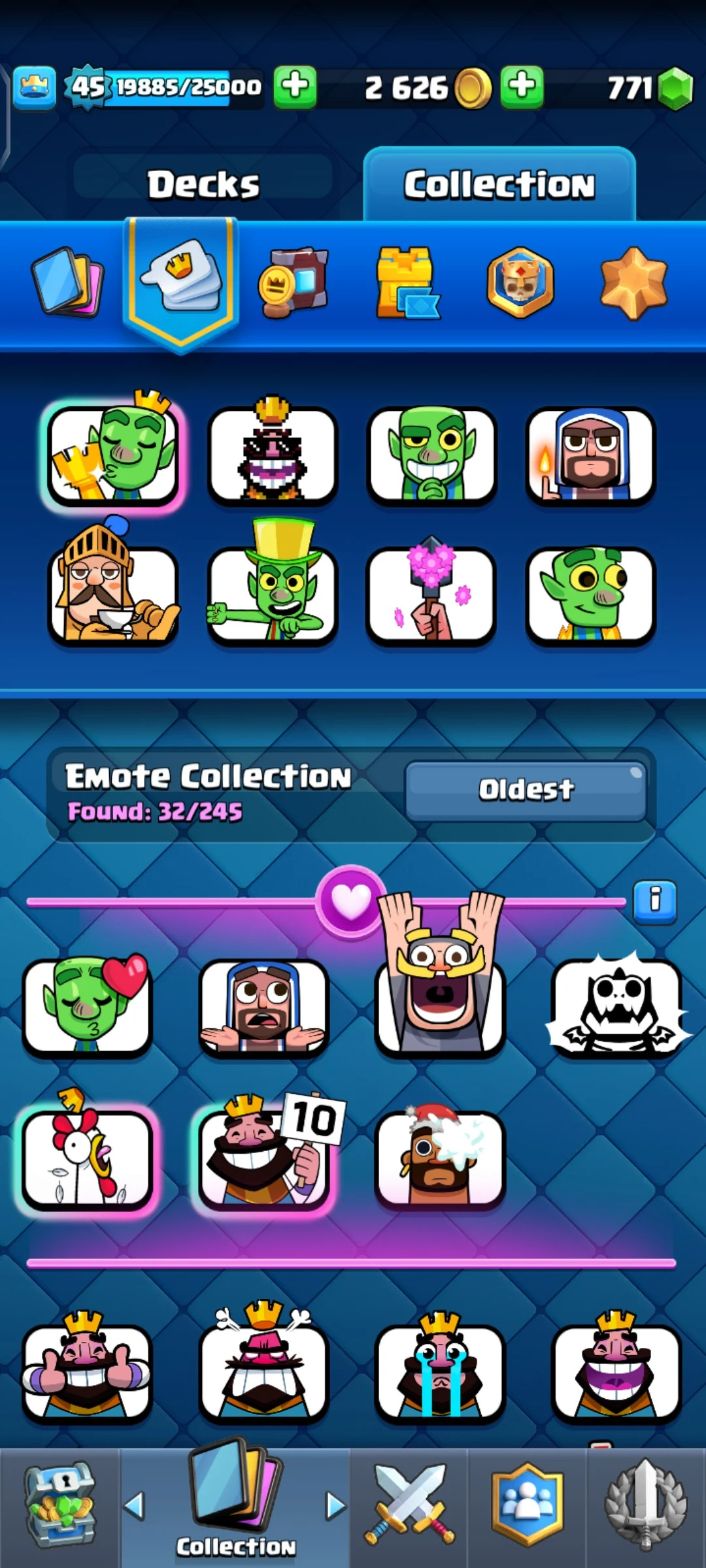Select the king holding 10 sign emote

pyautogui.click(x=265, y=1158)
